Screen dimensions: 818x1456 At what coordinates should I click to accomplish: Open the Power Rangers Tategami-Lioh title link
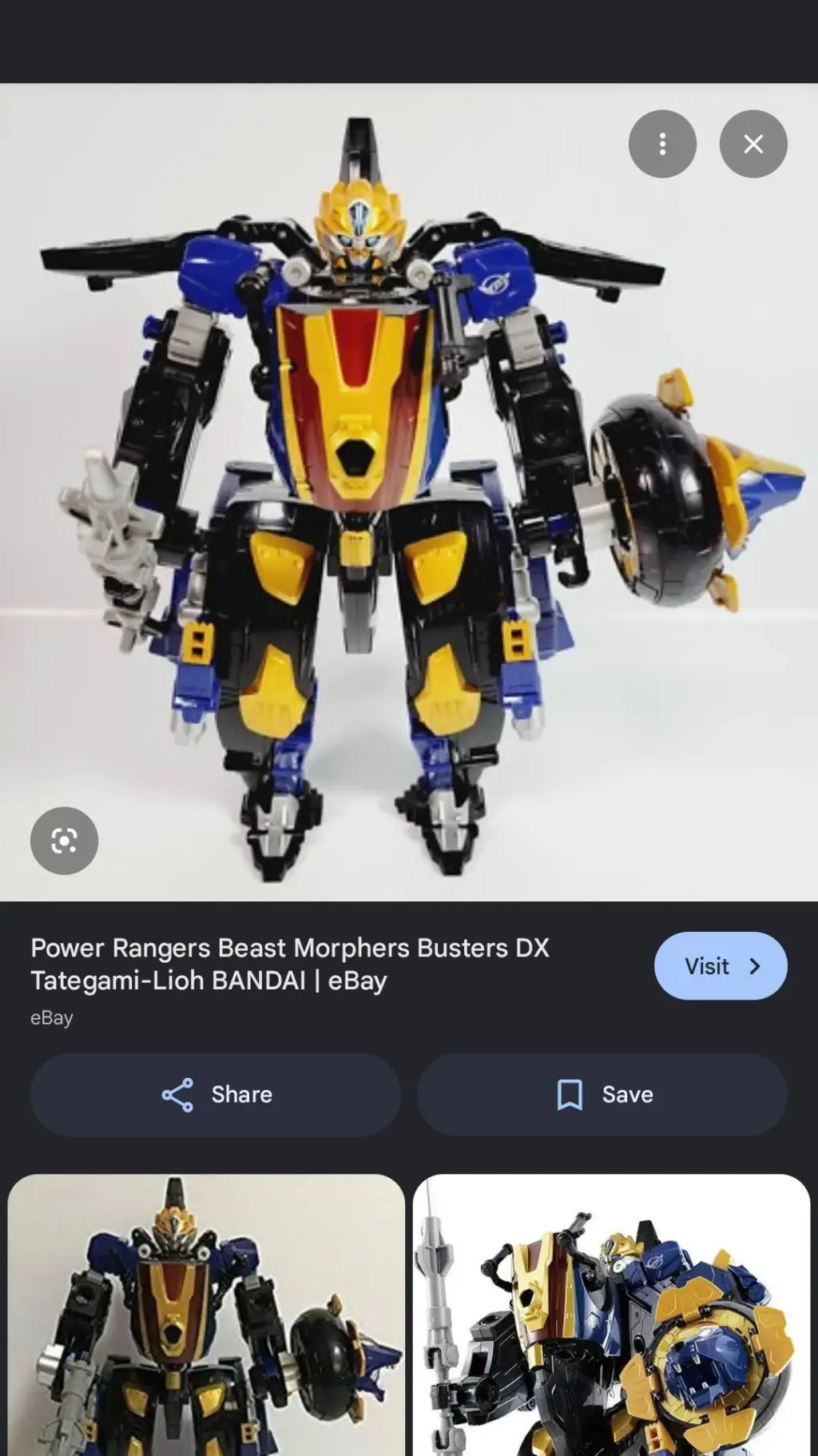click(290, 964)
